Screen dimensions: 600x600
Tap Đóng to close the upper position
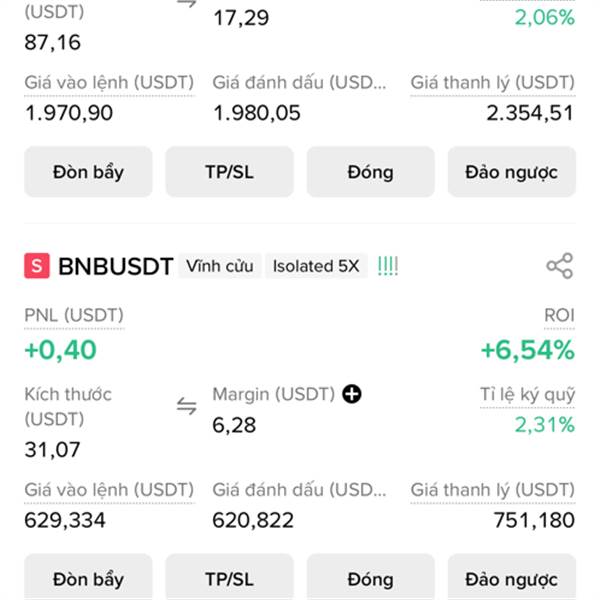point(370,171)
